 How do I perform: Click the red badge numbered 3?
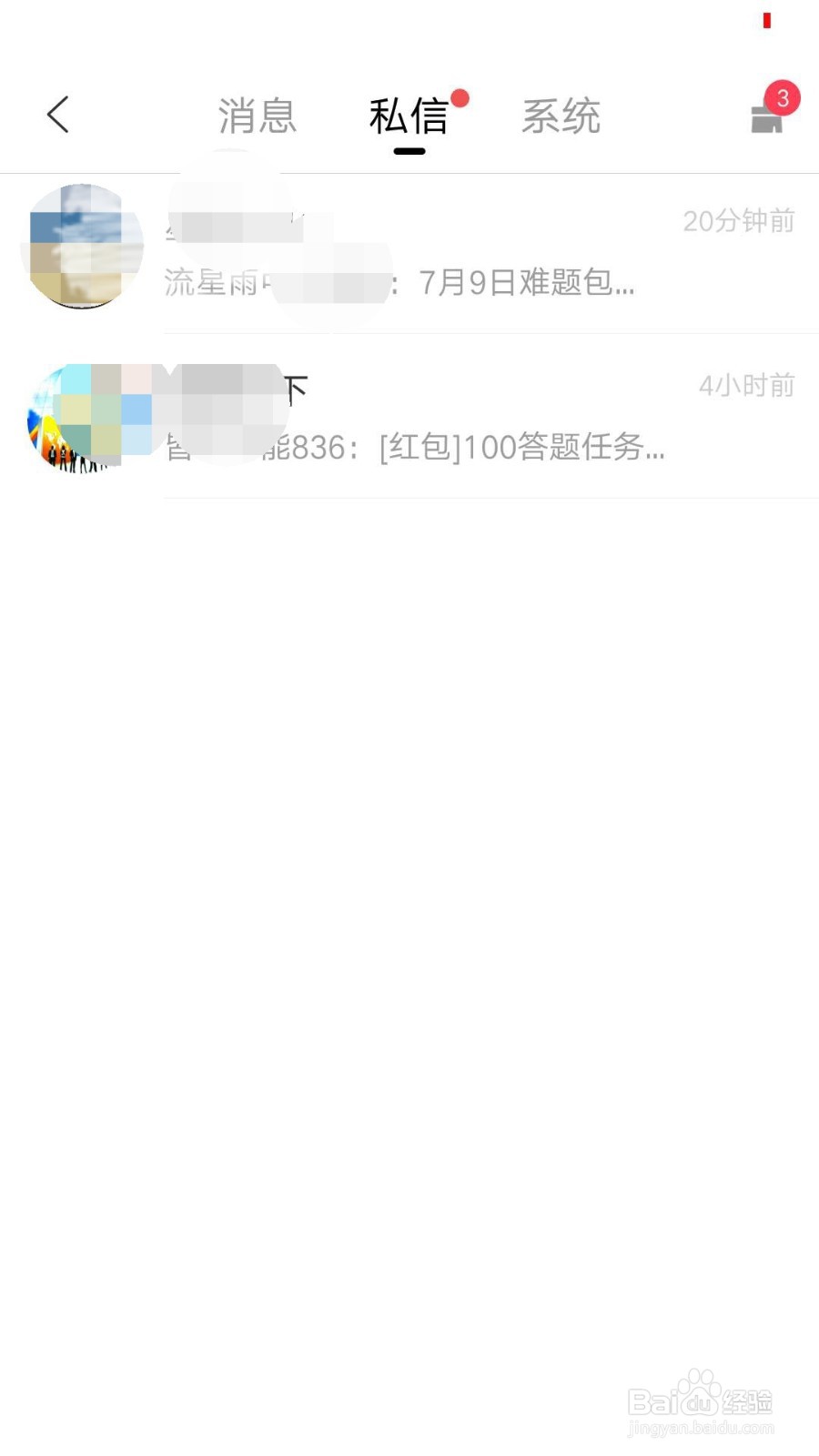781,98
